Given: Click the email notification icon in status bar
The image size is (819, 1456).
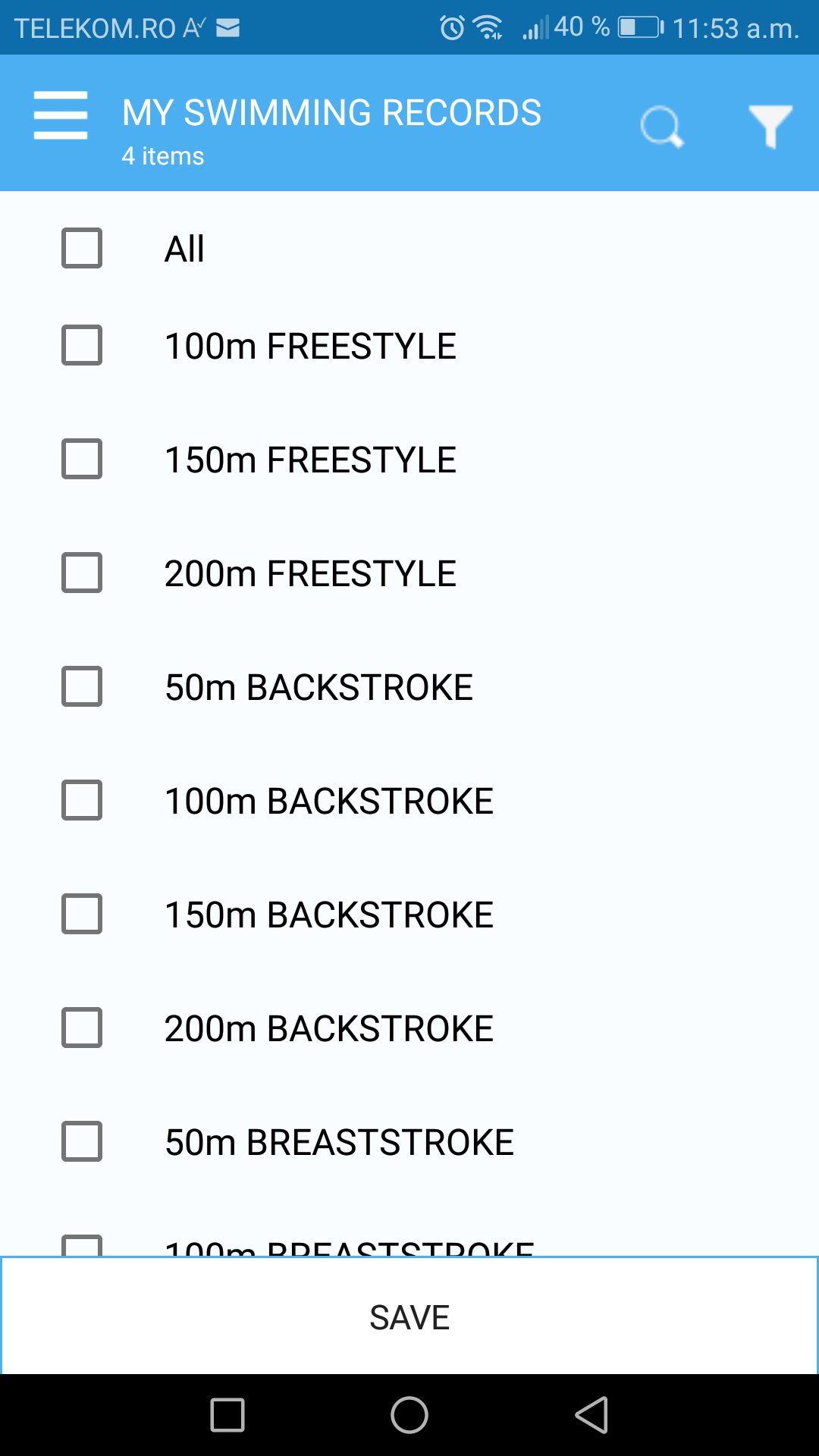Looking at the screenshot, I should pyautogui.click(x=226, y=27).
